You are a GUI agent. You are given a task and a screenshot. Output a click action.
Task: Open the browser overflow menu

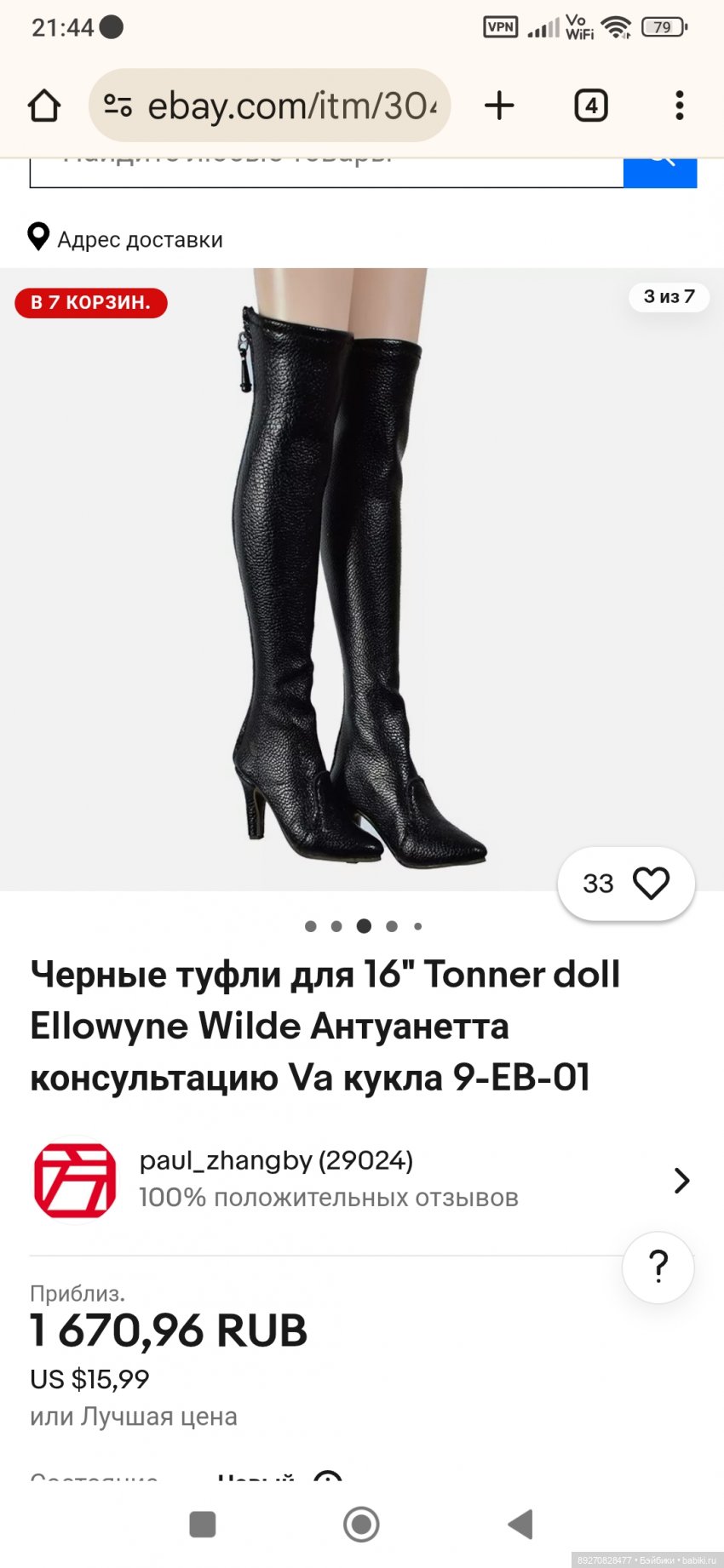coord(679,106)
